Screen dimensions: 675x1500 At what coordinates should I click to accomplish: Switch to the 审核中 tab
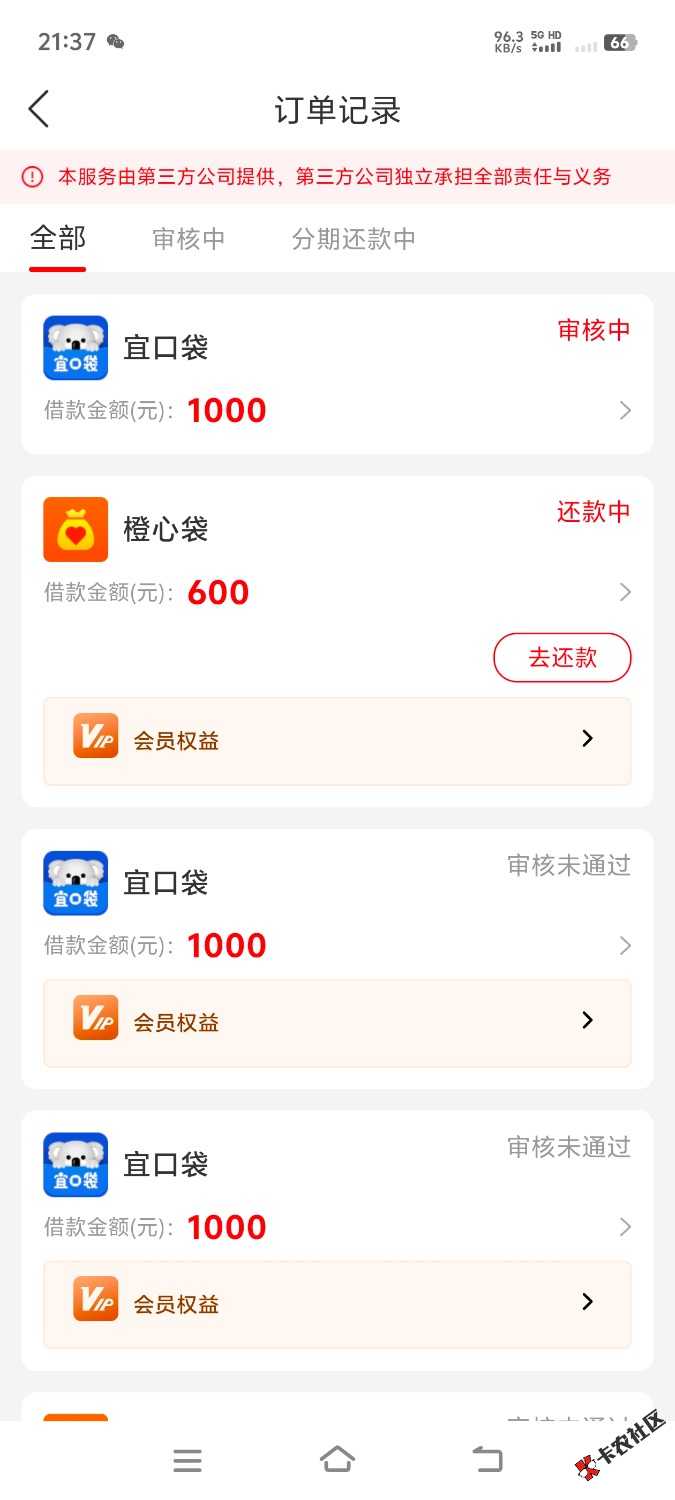click(188, 239)
